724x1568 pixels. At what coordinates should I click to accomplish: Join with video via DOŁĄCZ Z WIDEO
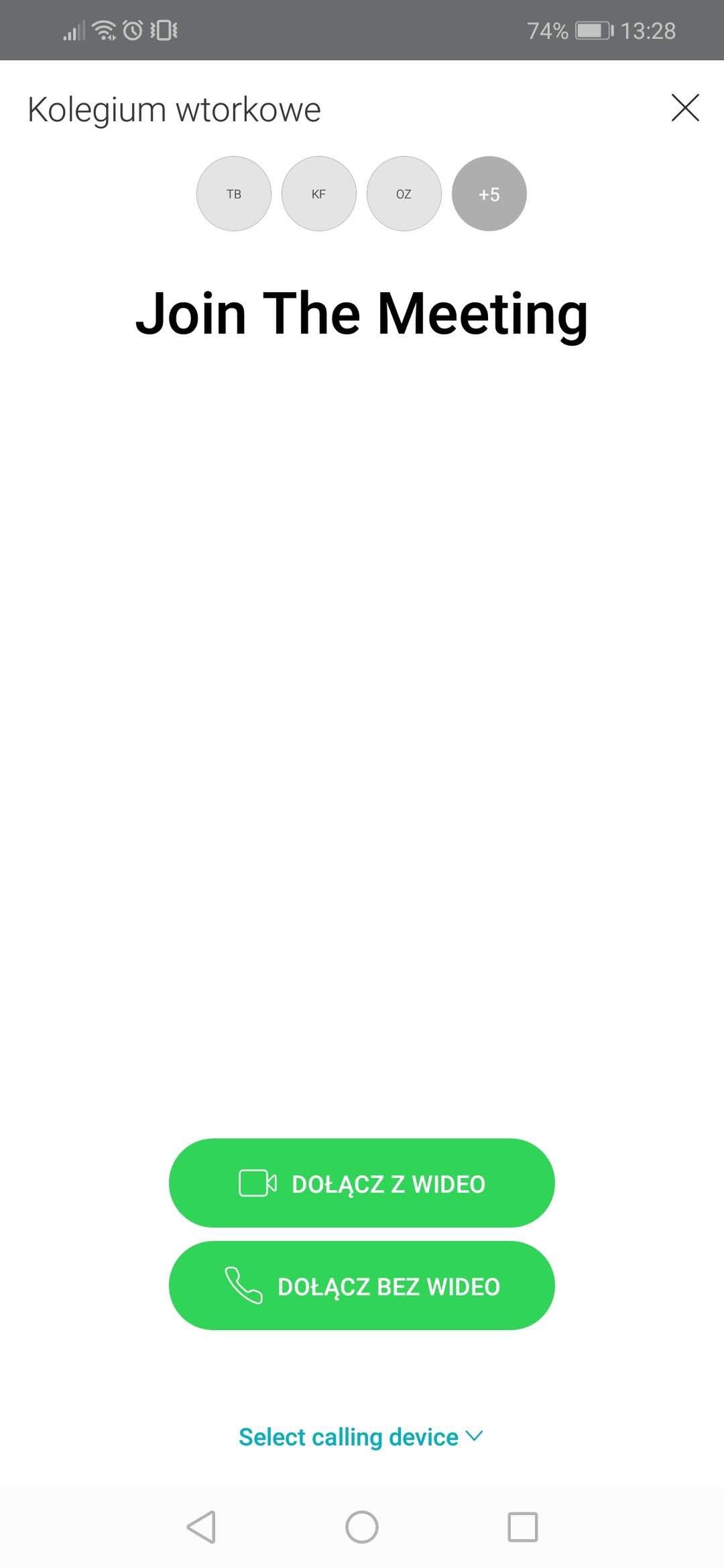click(362, 1183)
